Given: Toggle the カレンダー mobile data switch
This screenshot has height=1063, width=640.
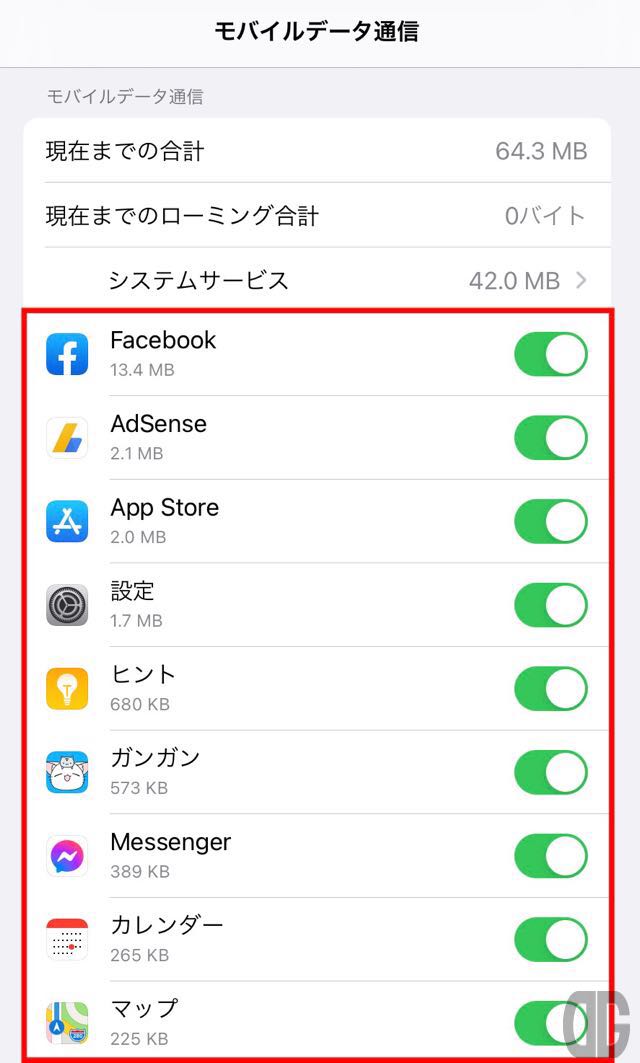Looking at the screenshot, I should 551,940.
